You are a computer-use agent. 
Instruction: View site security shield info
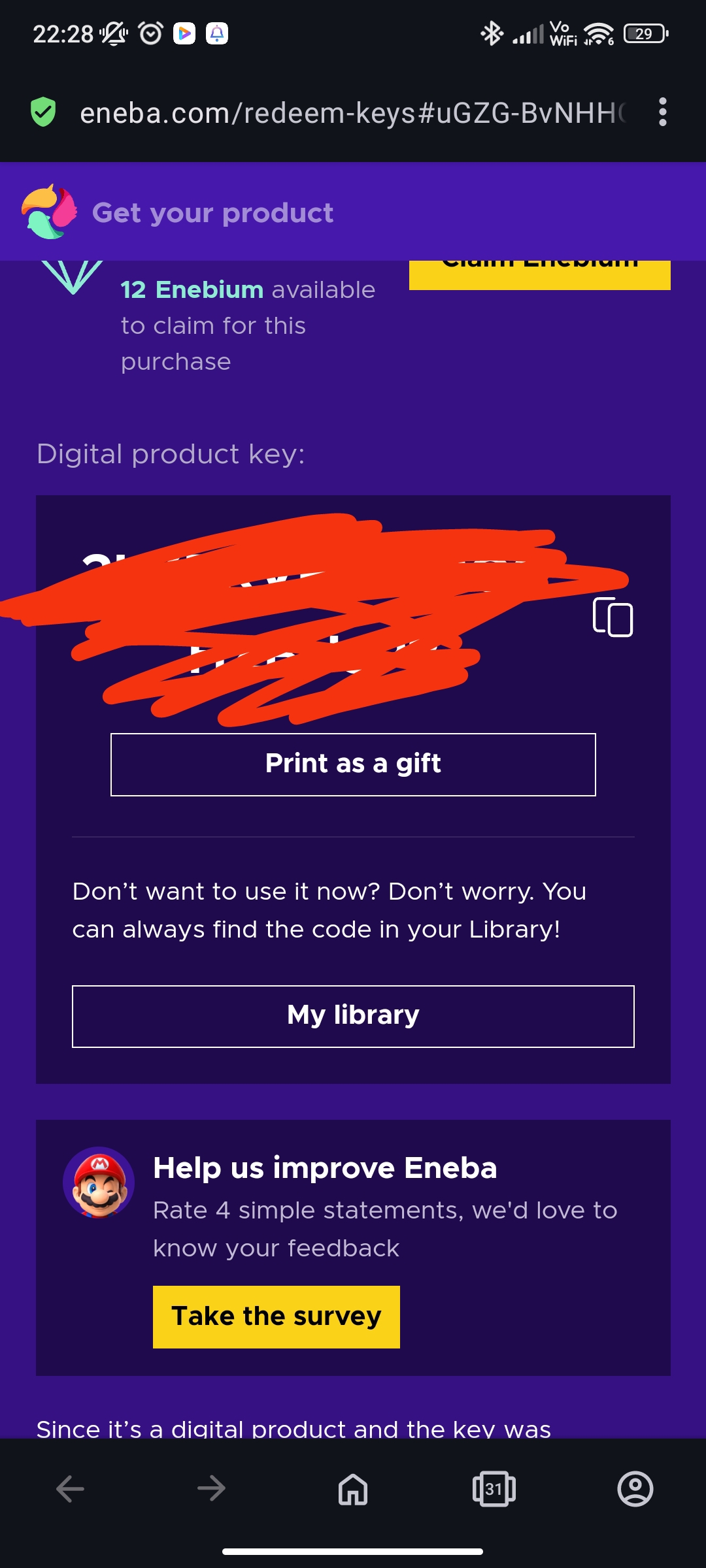pyautogui.click(x=43, y=112)
